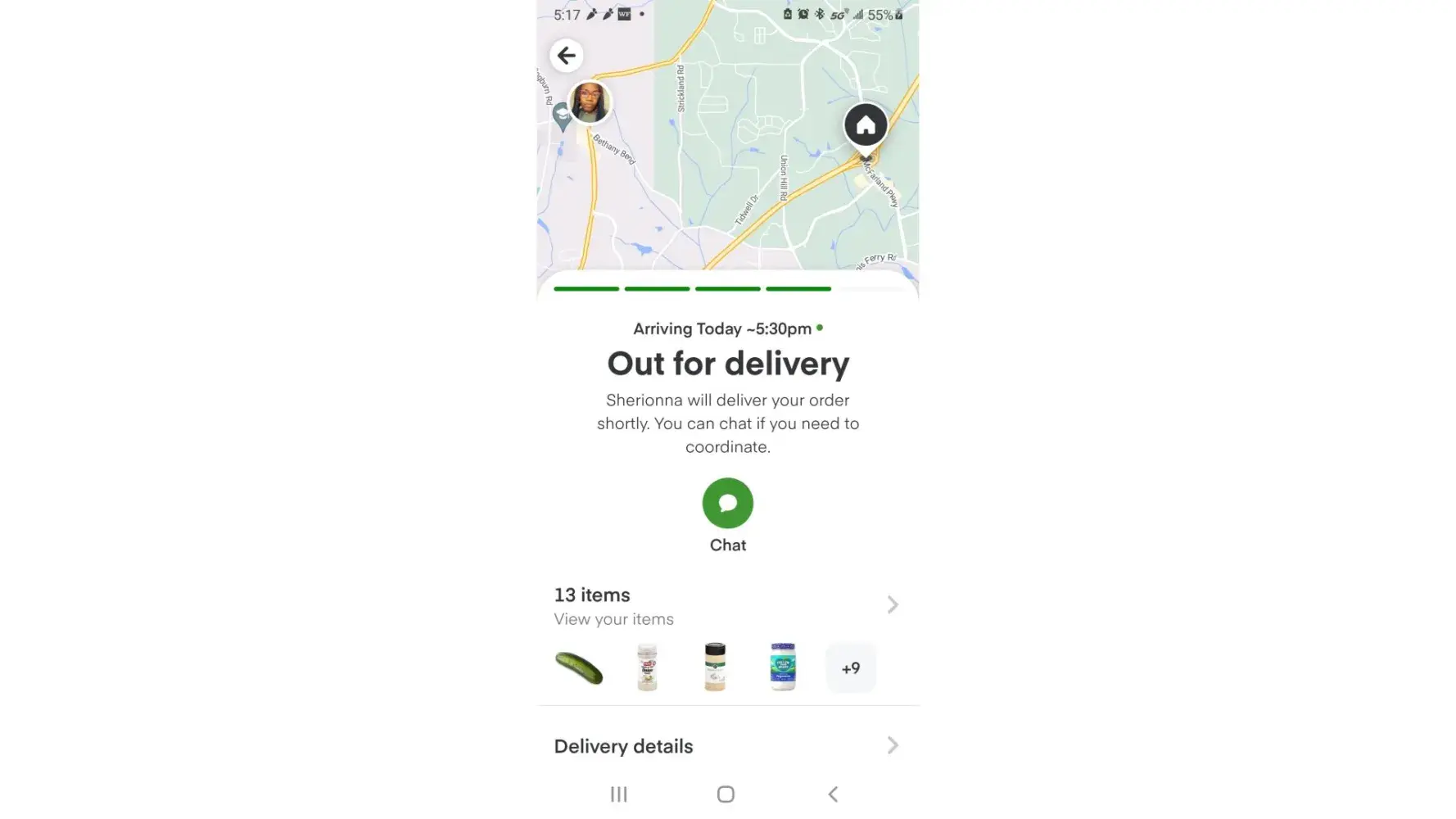View the 13 items in the order

(726, 605)
